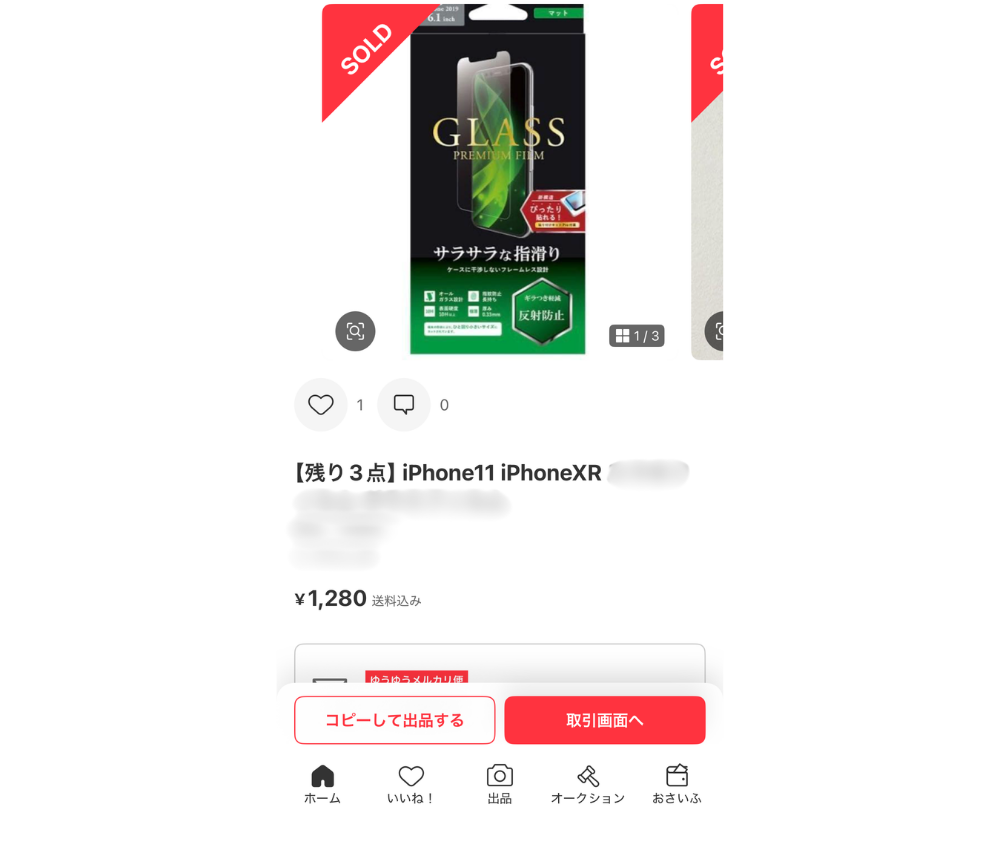Switch to the いいね！ tab
Viewport: 1000px width, 850px height.
point(411,784)
